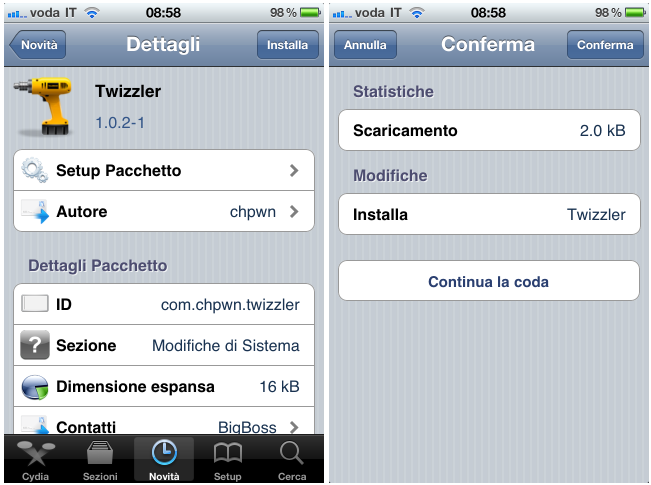The image size is (651, 485).
Task: Cancel with the Annulla button
Action: pyautogui.click(x=365, y=45)
